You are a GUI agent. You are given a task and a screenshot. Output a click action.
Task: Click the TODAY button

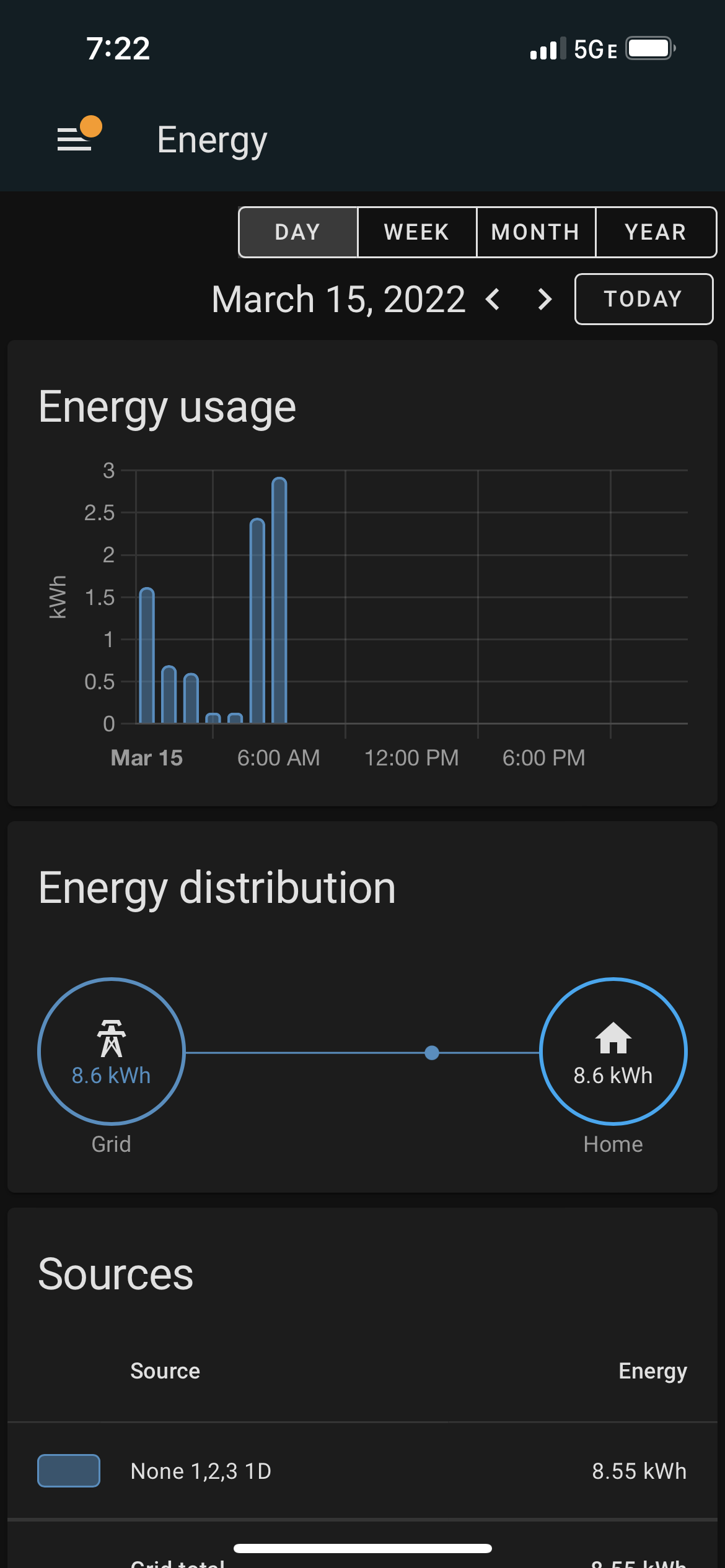[643, 299]
